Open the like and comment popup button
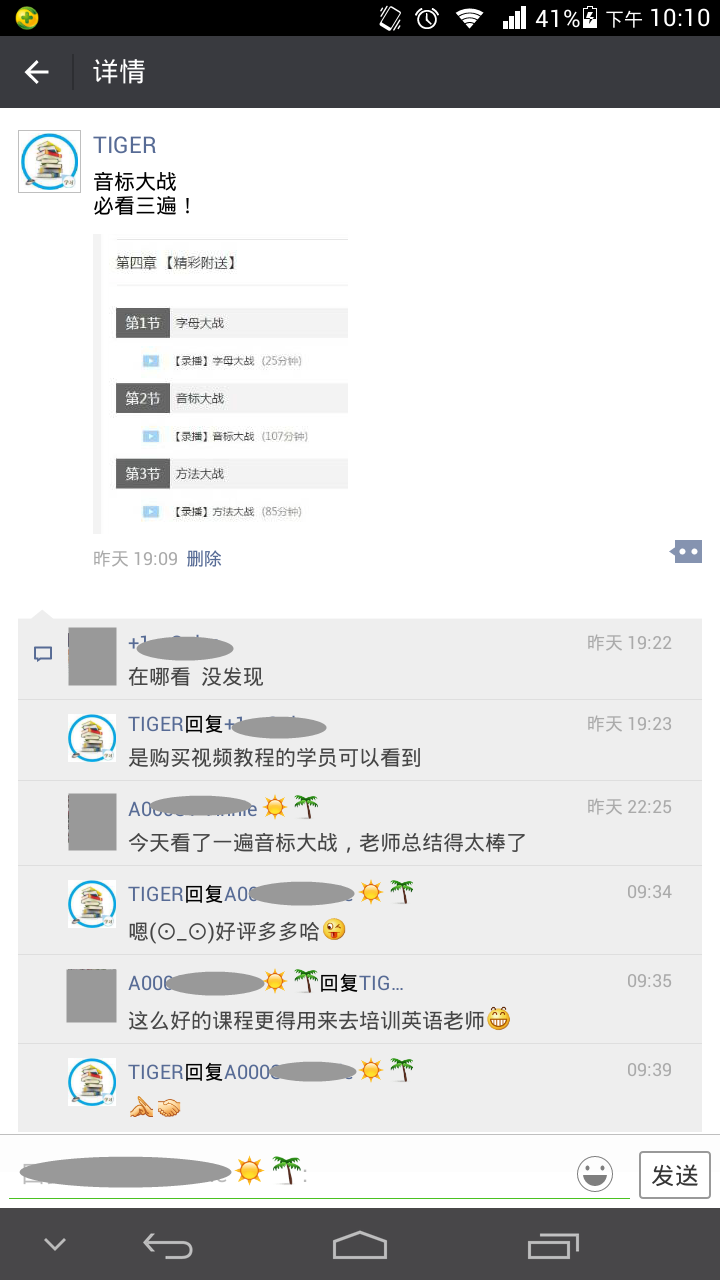The image size is (720, 1280). [687, 551]
